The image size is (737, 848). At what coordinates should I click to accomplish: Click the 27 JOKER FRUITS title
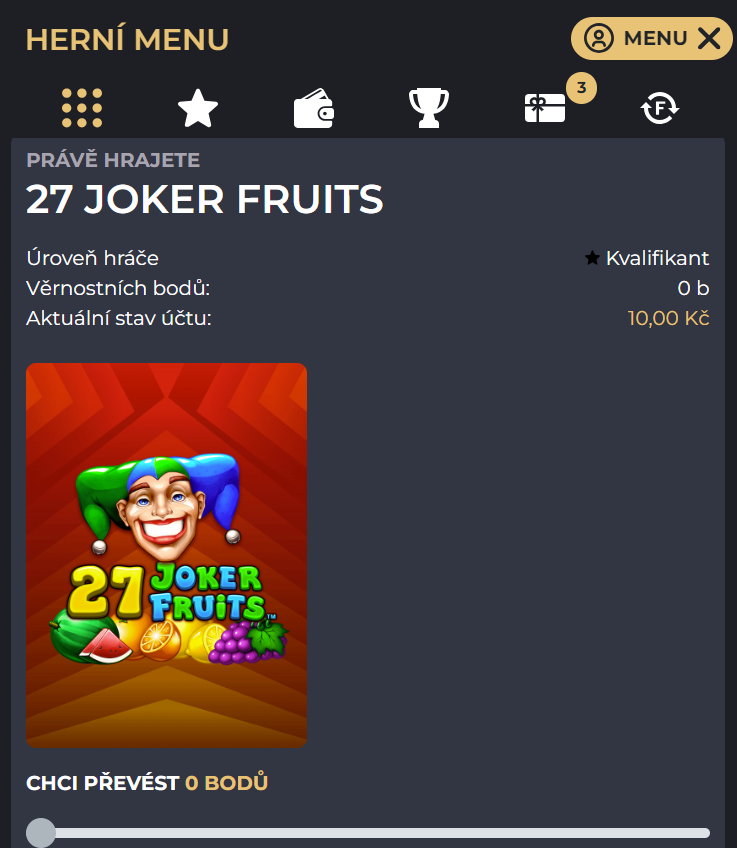204,200
